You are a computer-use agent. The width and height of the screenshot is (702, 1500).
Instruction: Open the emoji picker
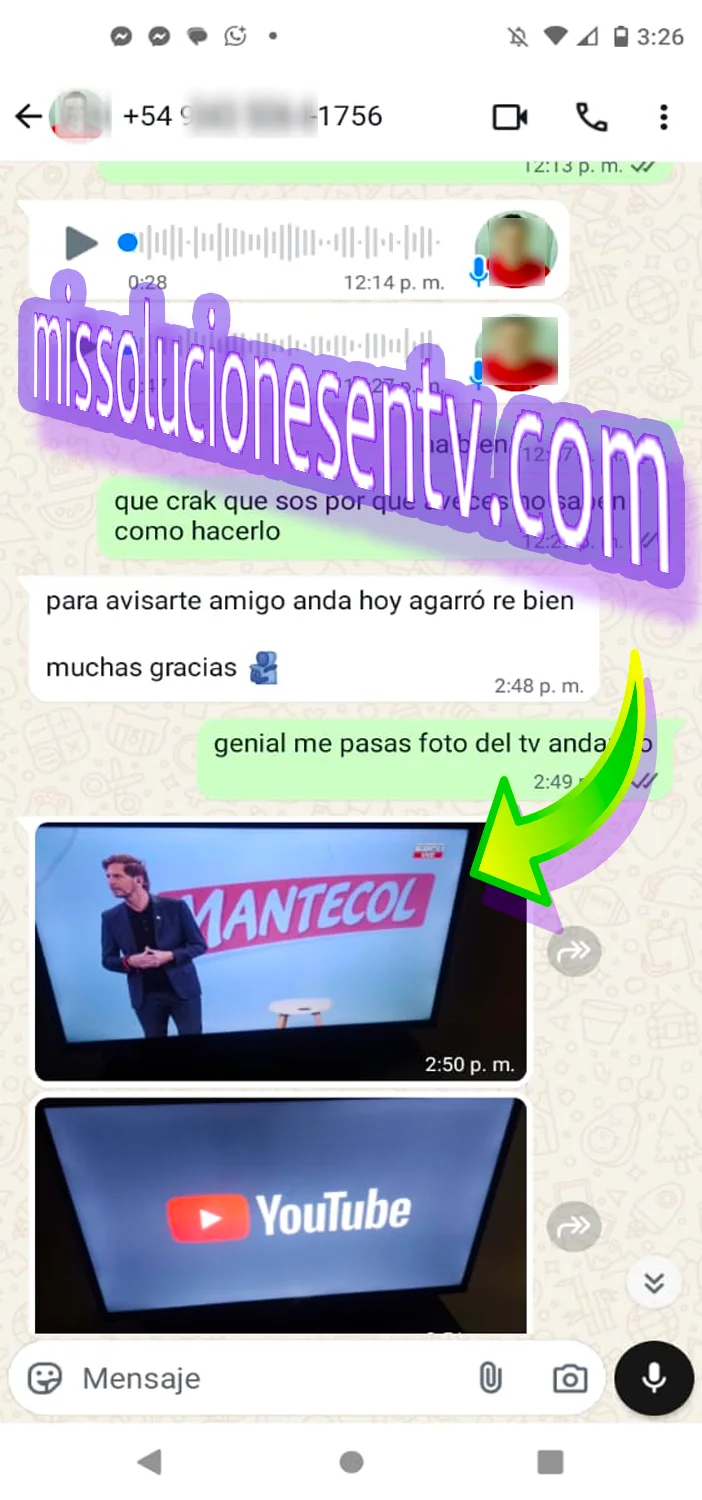[x=45, y=1378]
